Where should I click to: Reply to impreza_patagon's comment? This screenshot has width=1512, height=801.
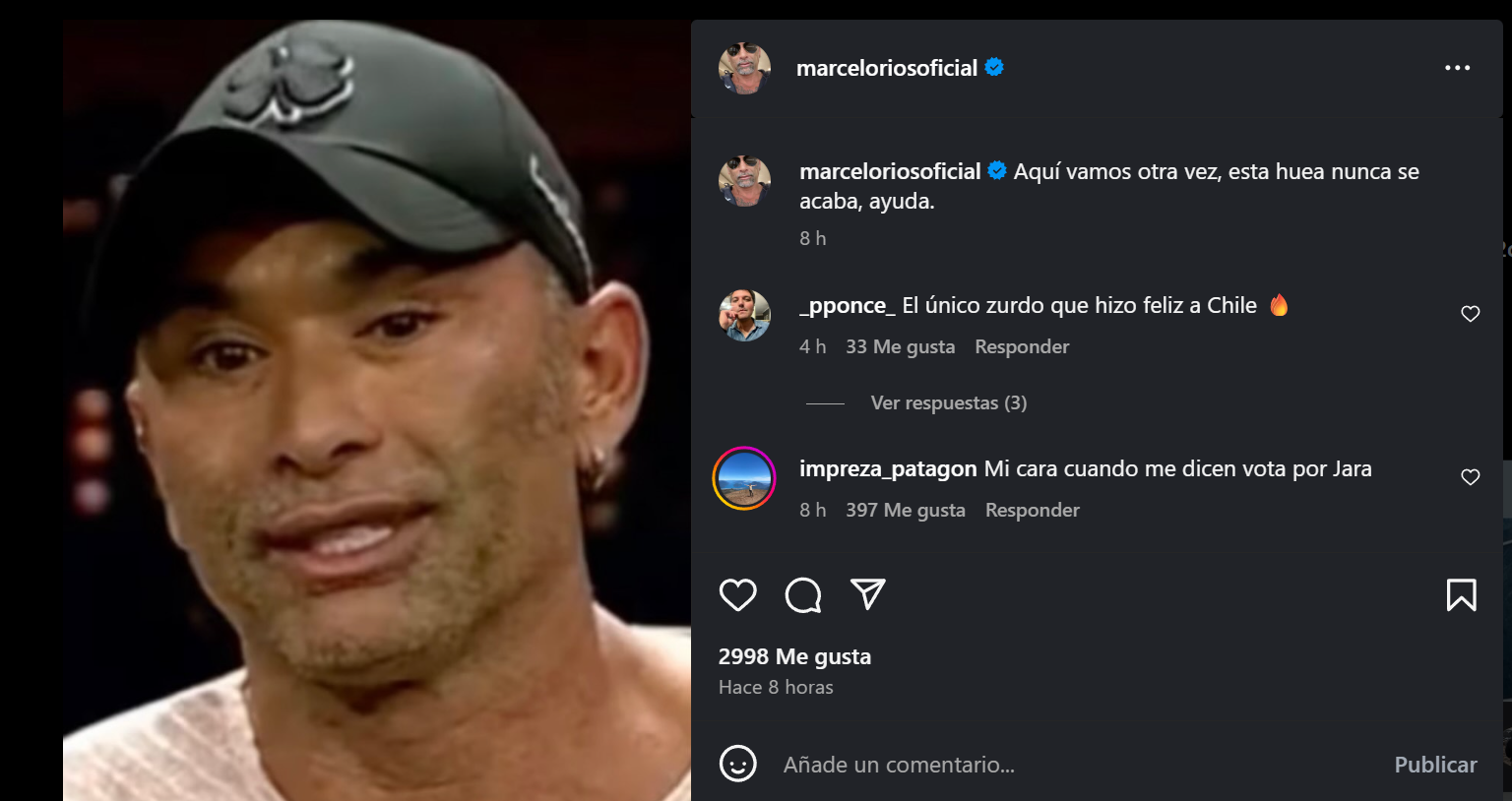(x=1032, y=510)
